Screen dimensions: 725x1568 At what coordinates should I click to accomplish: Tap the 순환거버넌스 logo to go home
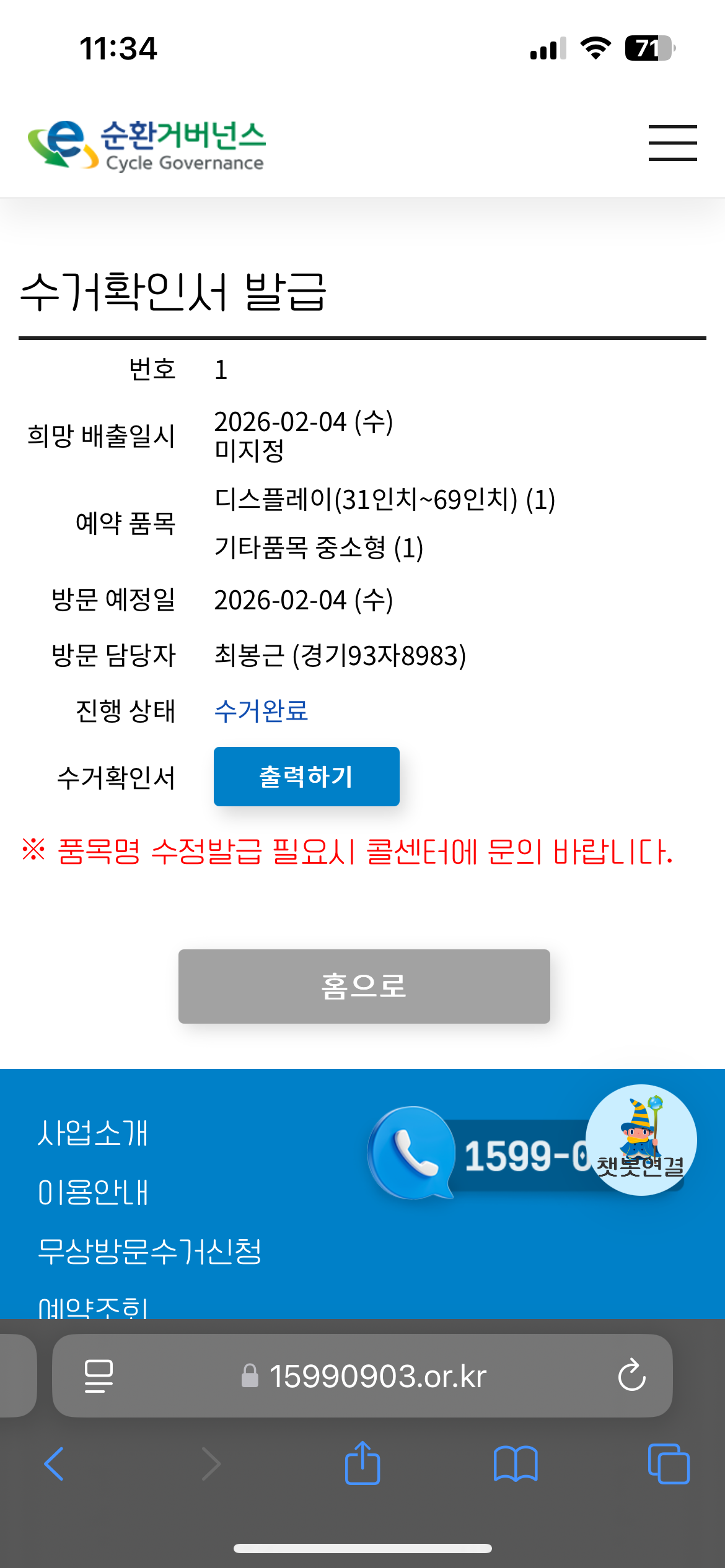(x=147, y=145)
